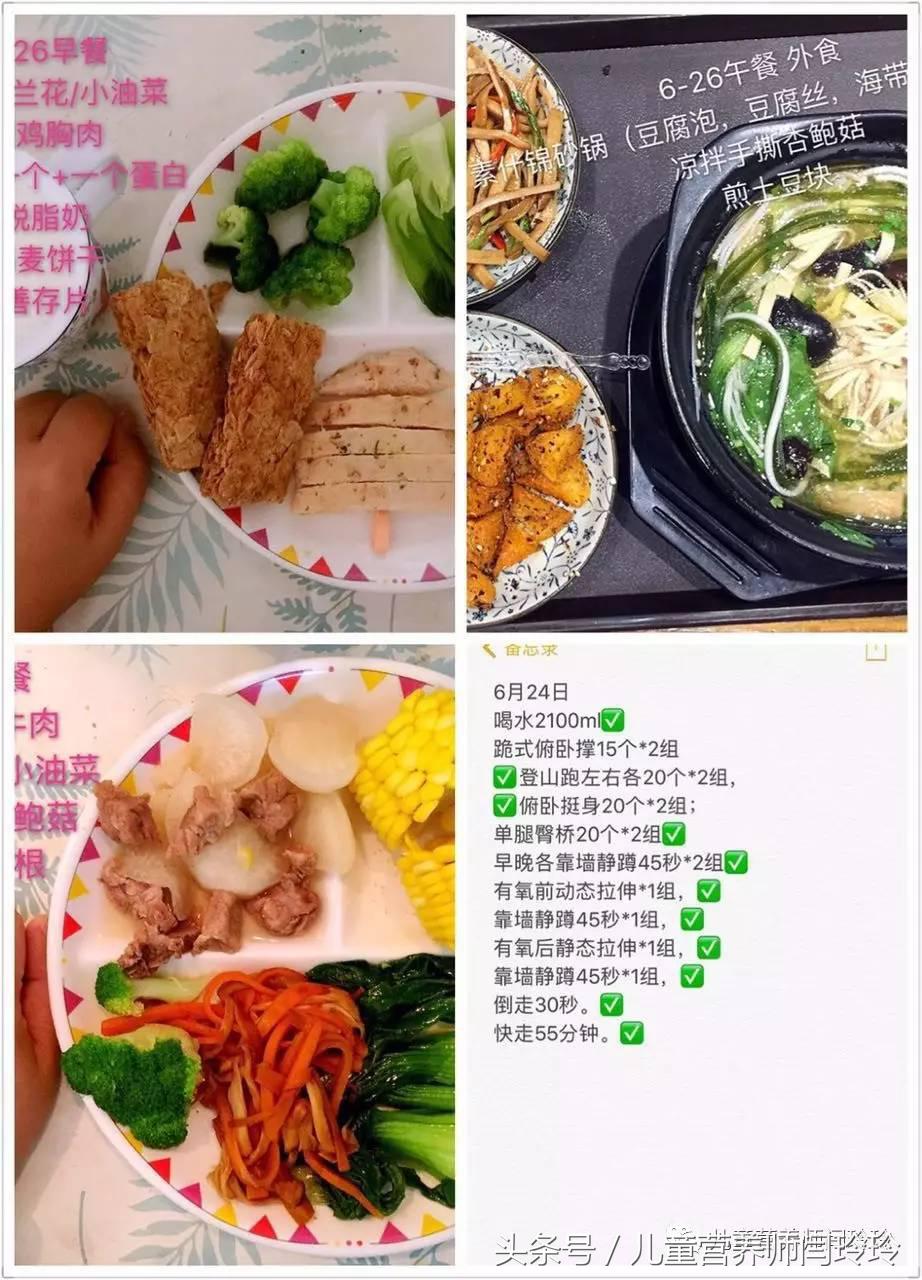Click the pencil edit icon beside the note title
The height and width of the screenshot is (1280, 922).
tap(488, 650)
